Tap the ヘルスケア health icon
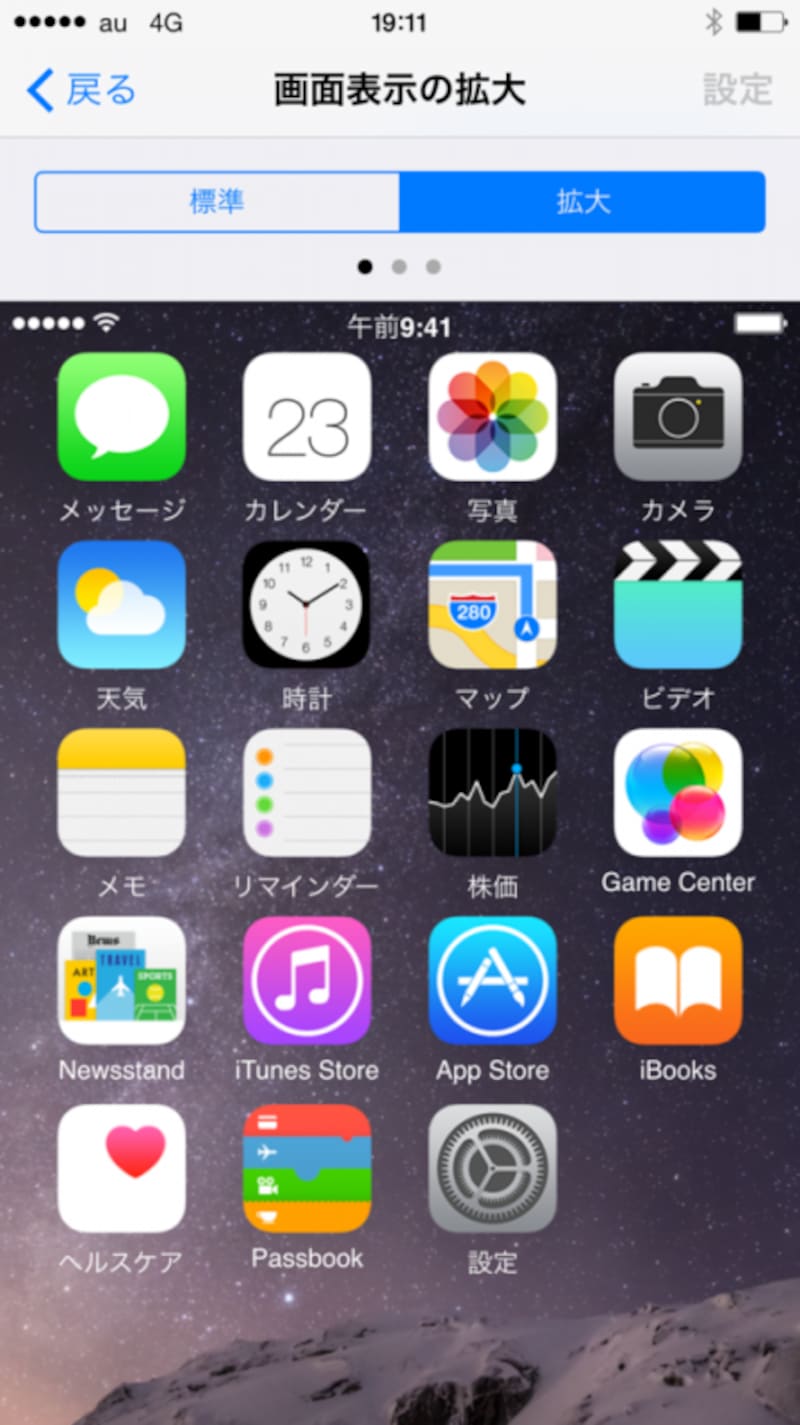 [x=121, y=1167]
